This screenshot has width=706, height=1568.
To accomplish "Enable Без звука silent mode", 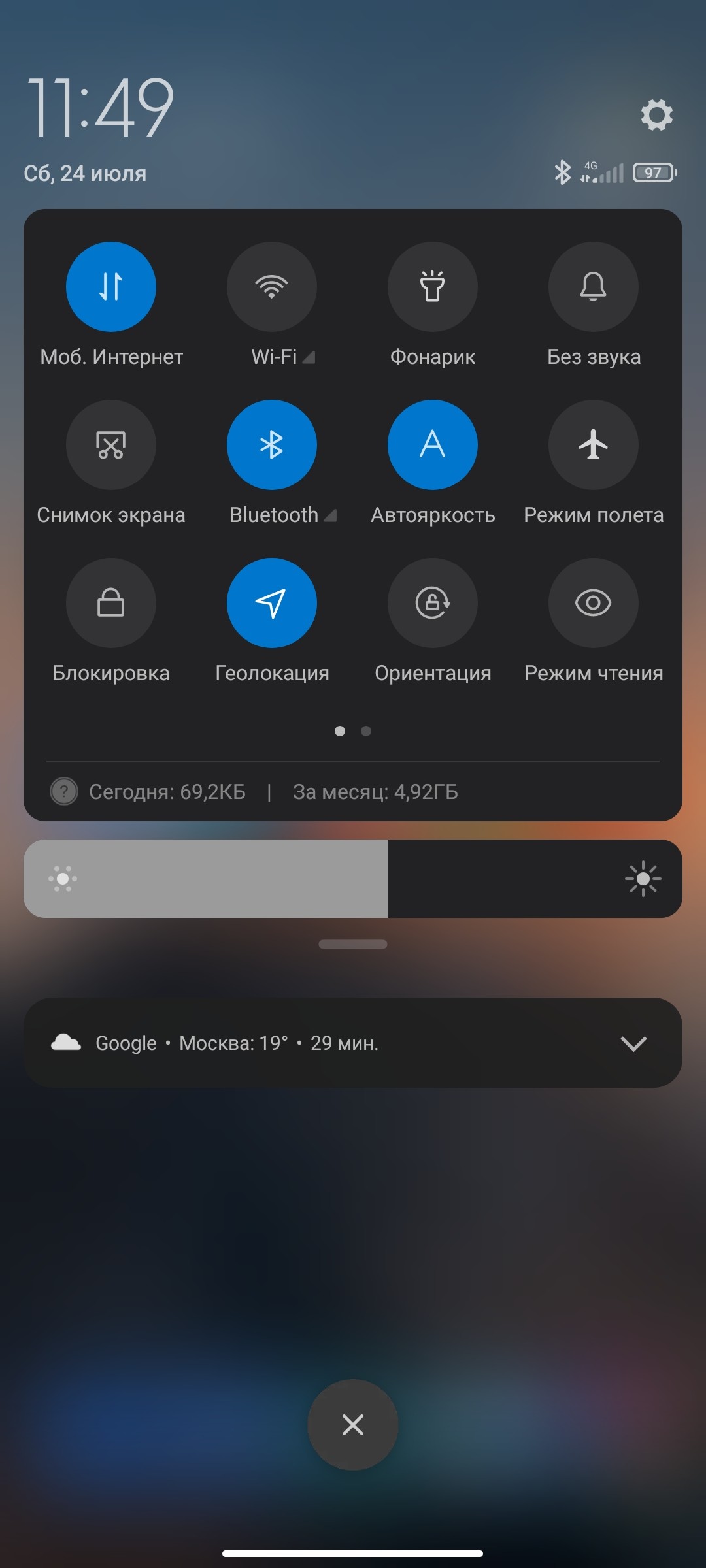I will click(x=594, y=287).
